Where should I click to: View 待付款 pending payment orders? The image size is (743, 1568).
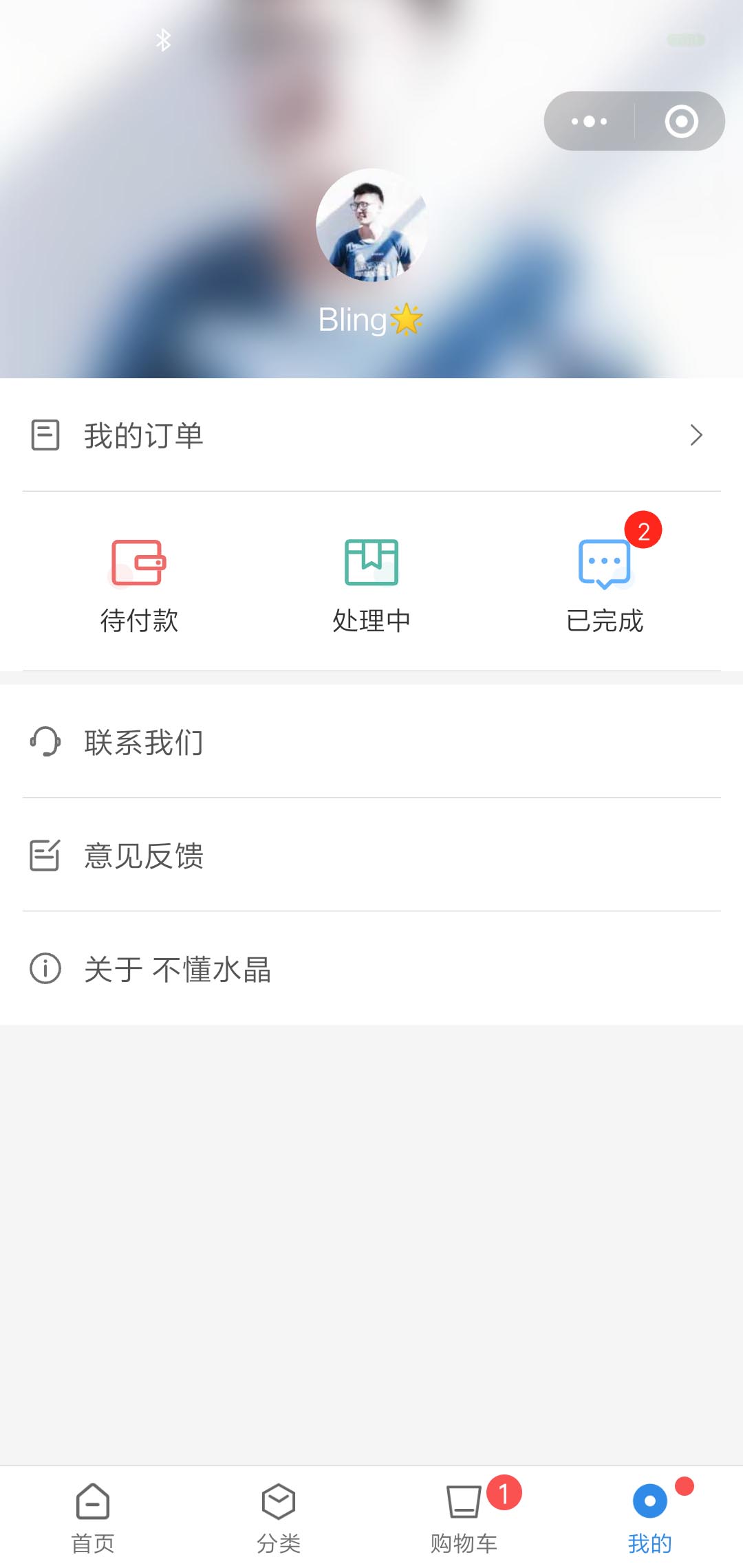tap(139, 585)
